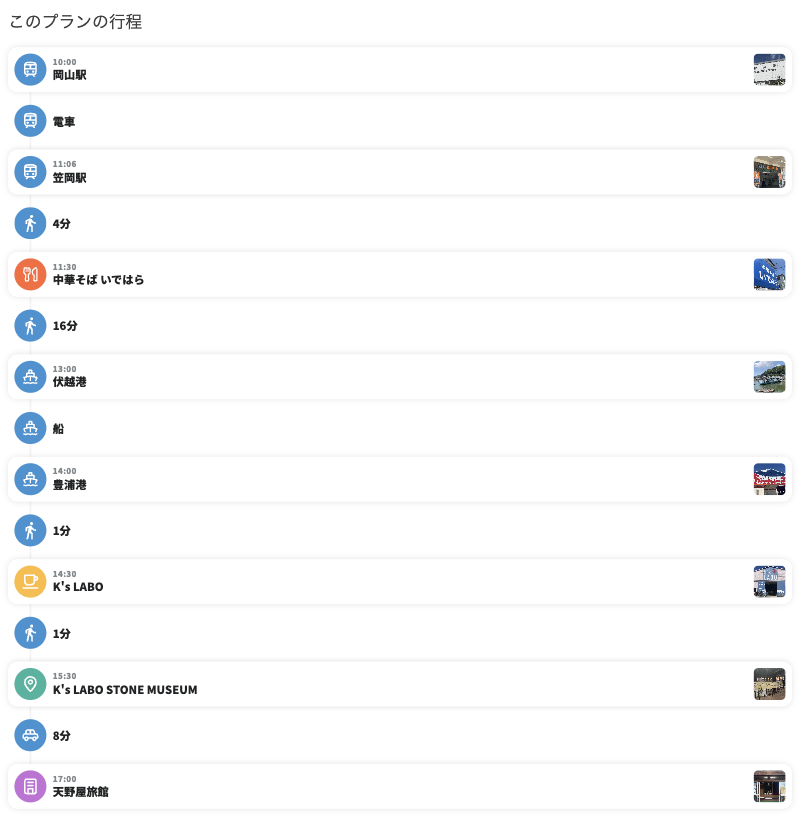Open the 岡山駅 stop card

[400, 70]
